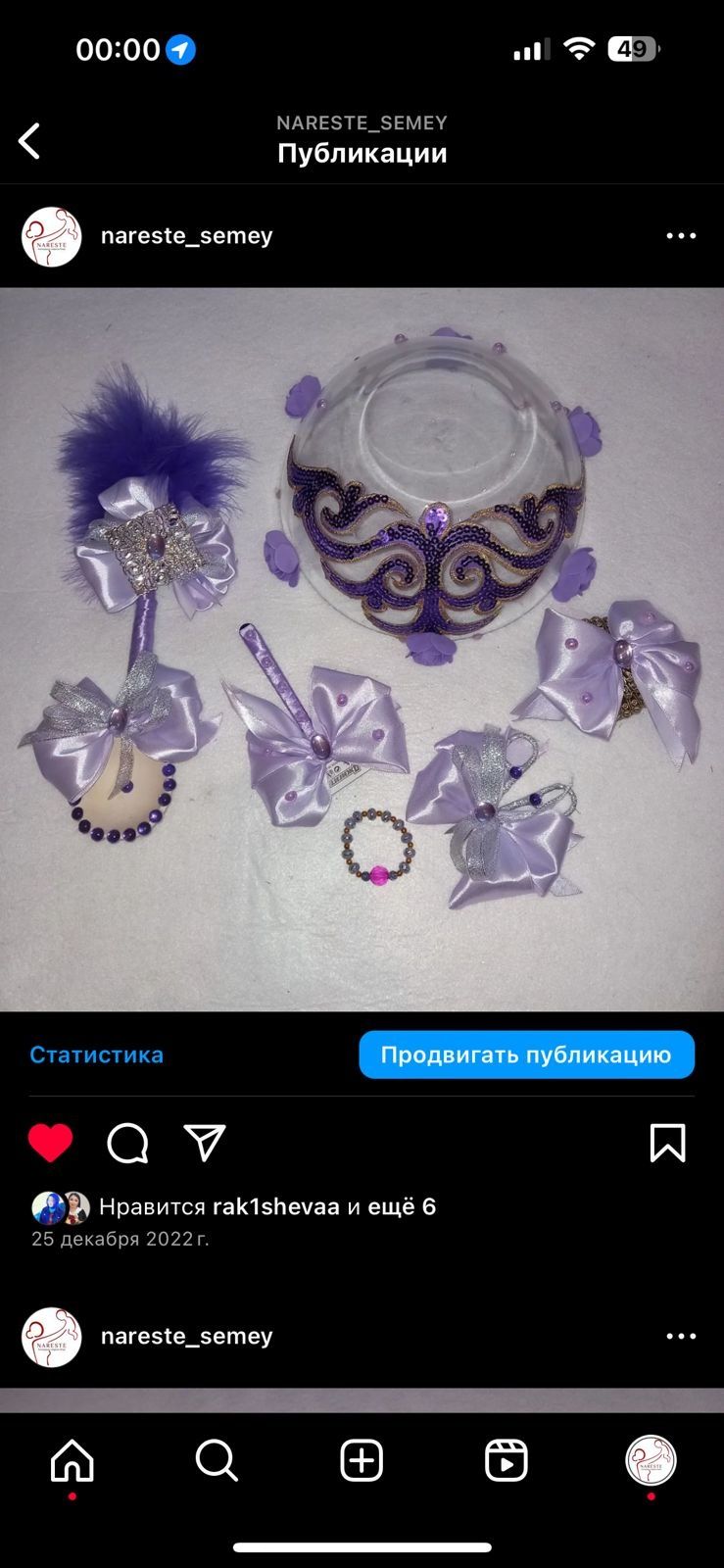Open Статистика for this post
This screenshot has width=724, height=1568.
96,1054
